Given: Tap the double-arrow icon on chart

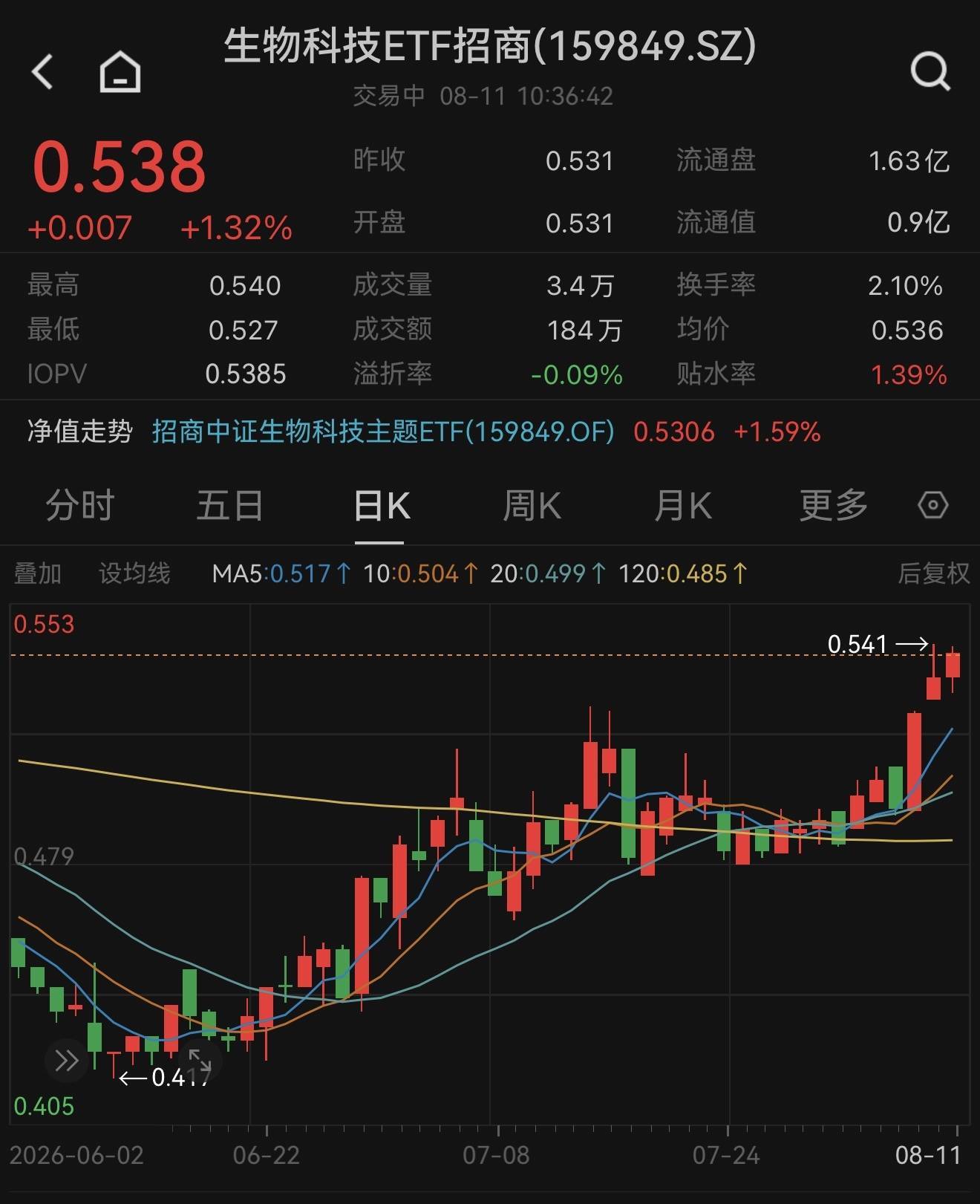Looking at the screenshot, I should 66,1061.
